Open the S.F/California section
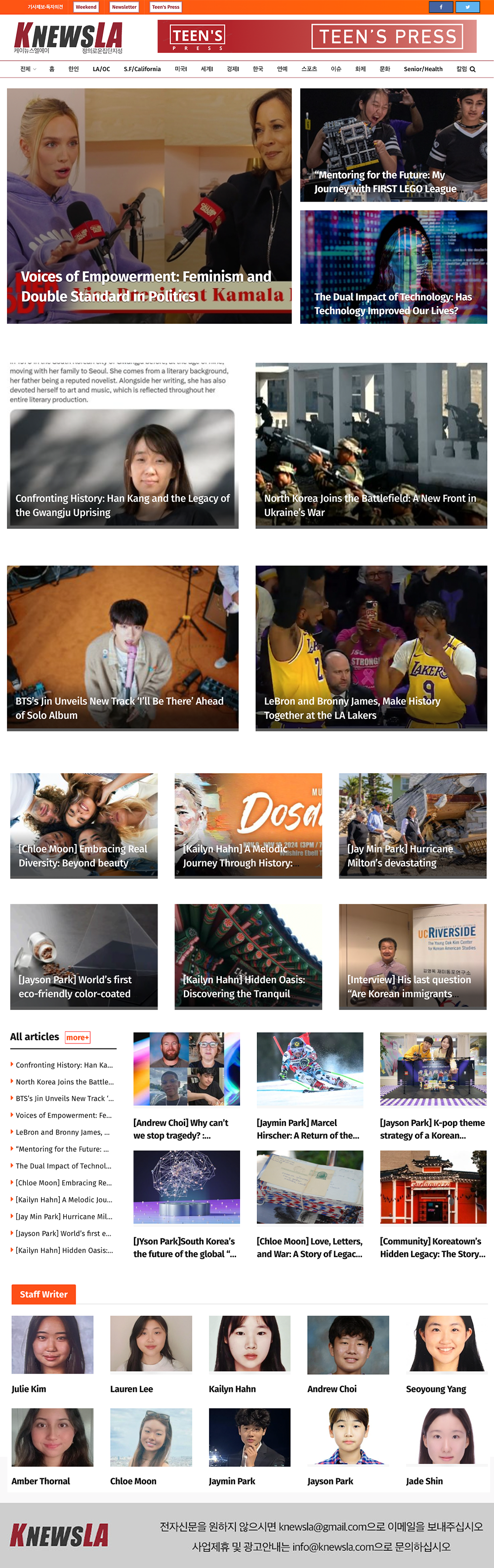 (x=142, y=69)
